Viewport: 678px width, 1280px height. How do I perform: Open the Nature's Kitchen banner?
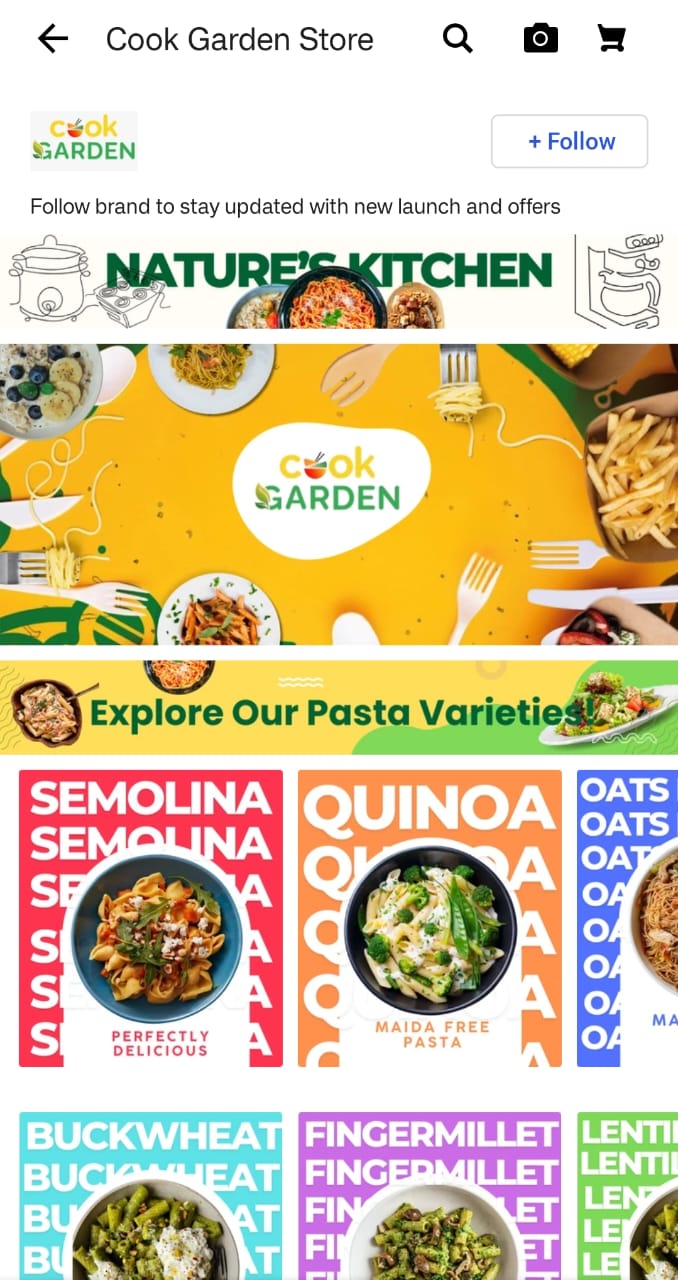(x=339, y=281)
